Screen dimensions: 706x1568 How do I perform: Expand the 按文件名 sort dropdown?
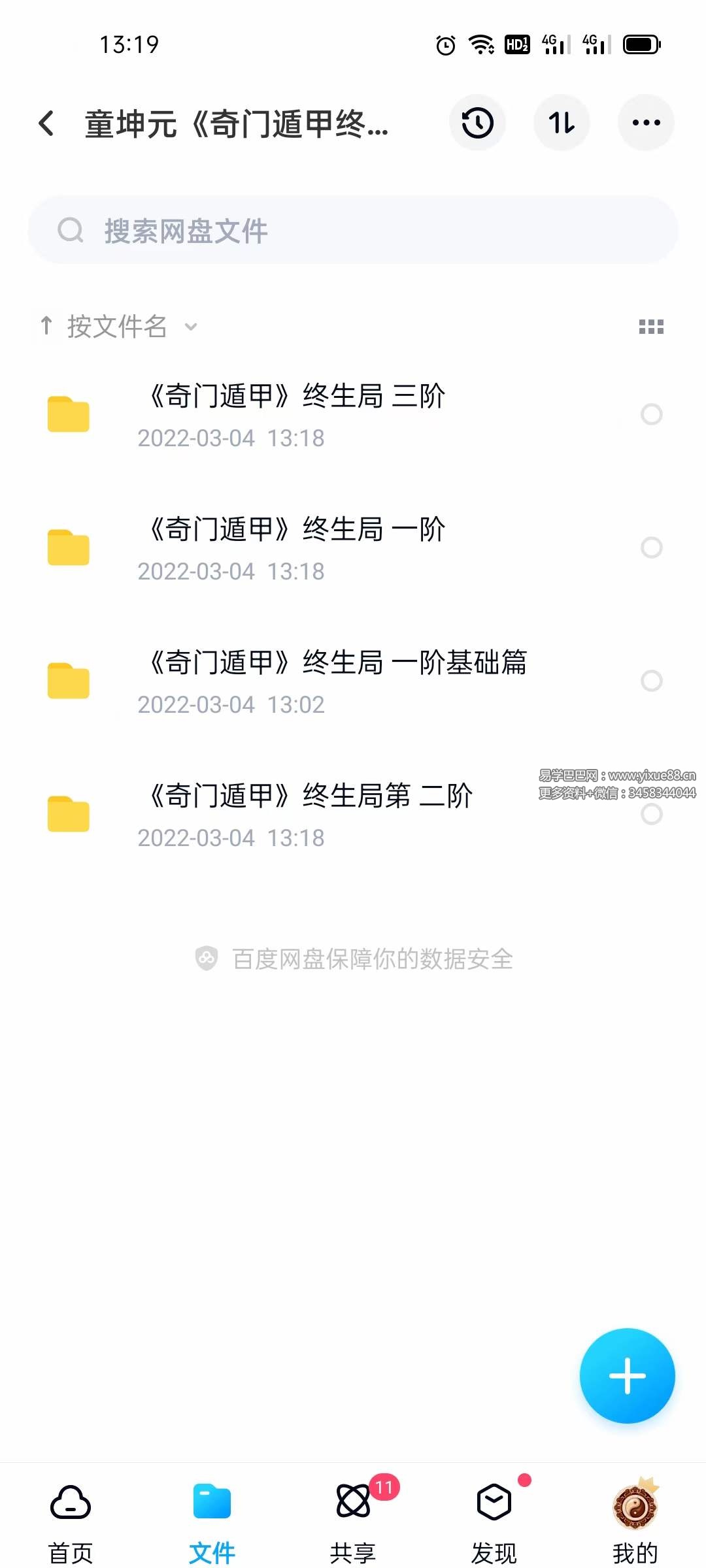[x=190, y=327]
